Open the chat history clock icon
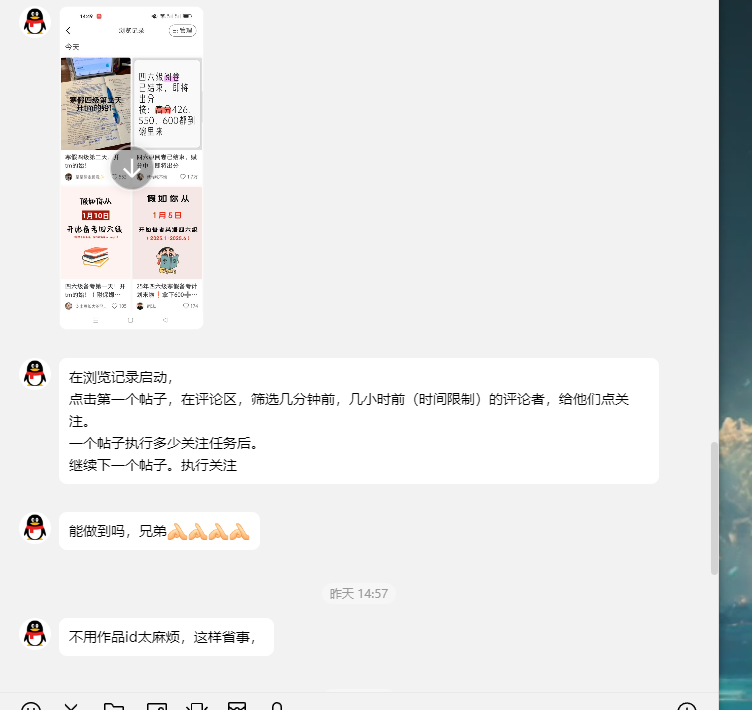 point(686,706)
